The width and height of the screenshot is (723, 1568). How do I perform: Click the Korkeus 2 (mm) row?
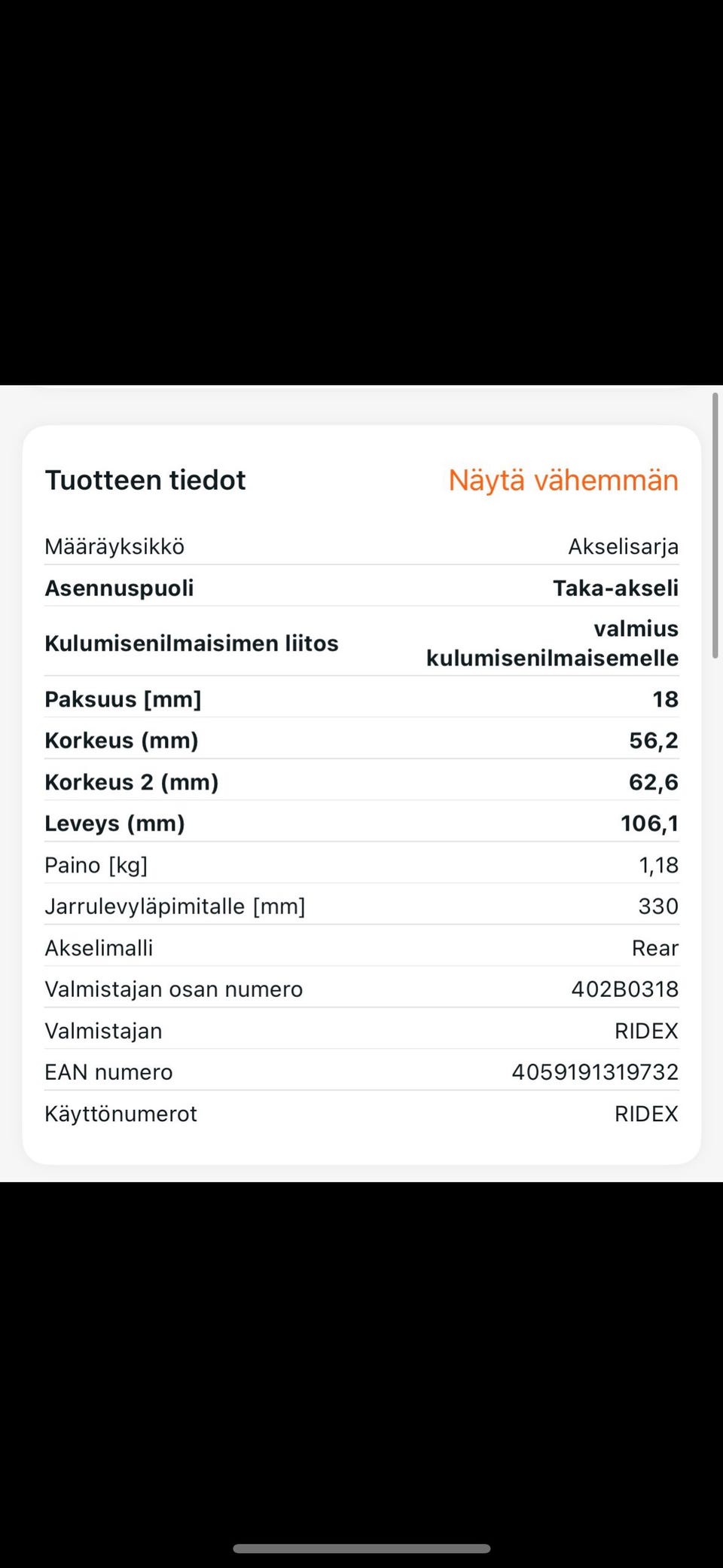pos(361,782)
